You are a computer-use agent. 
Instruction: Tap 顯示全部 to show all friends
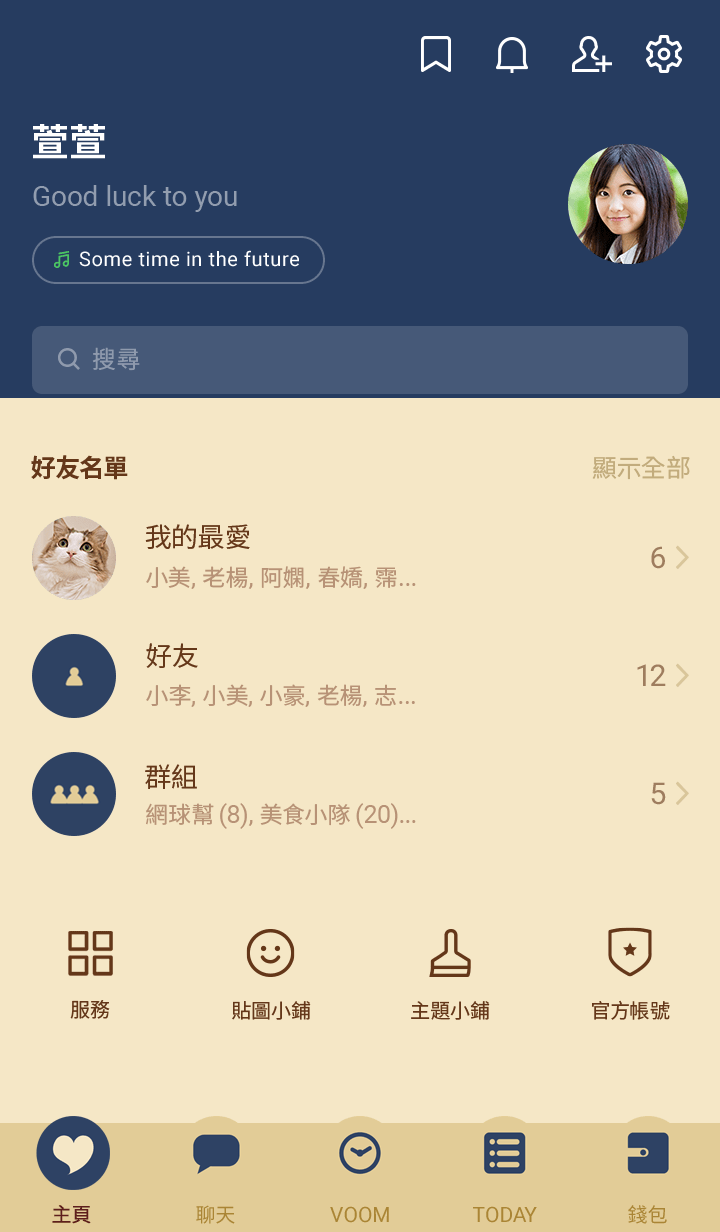641,468
